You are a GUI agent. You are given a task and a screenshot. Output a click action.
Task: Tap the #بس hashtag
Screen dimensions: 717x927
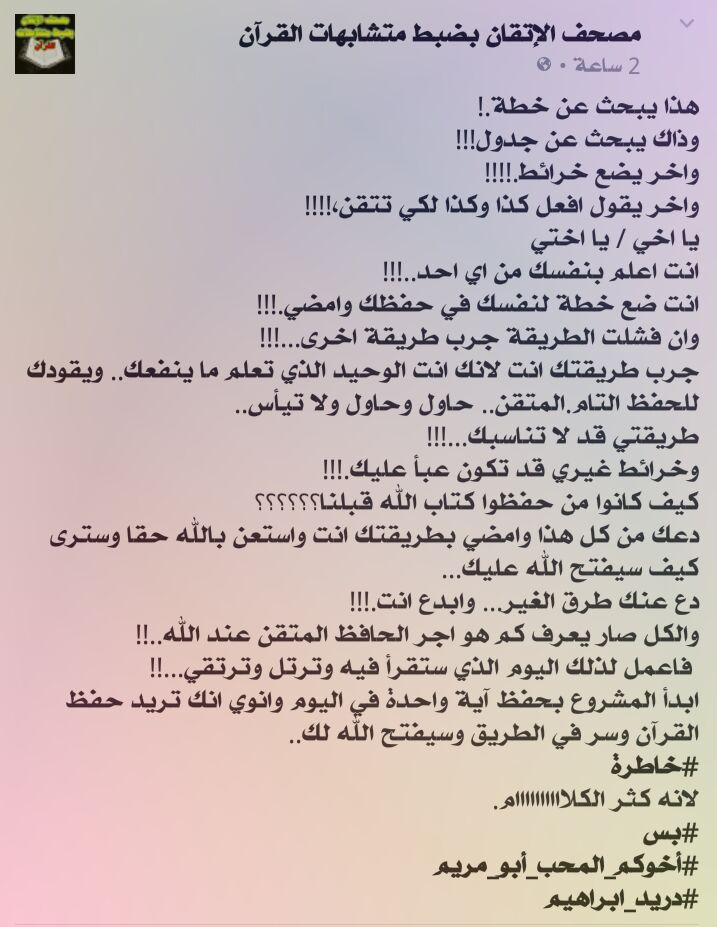pyautogui.click(x=676, y=832)
